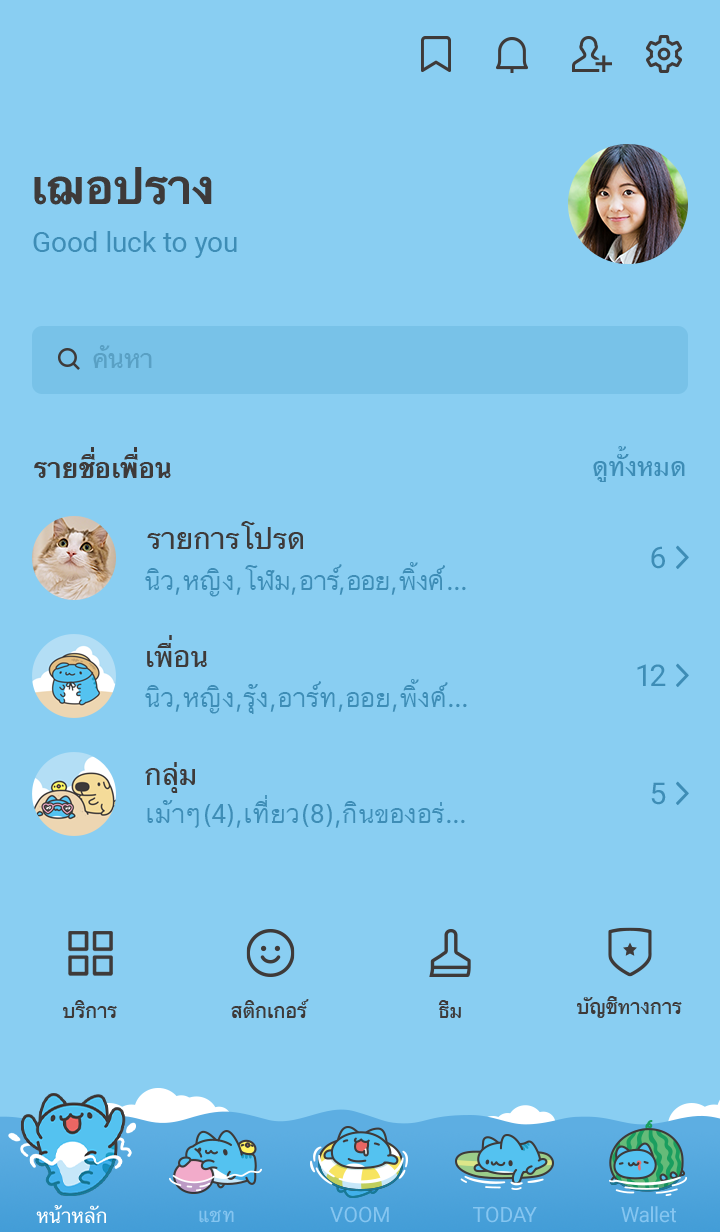Open the notifications bell

512,54
